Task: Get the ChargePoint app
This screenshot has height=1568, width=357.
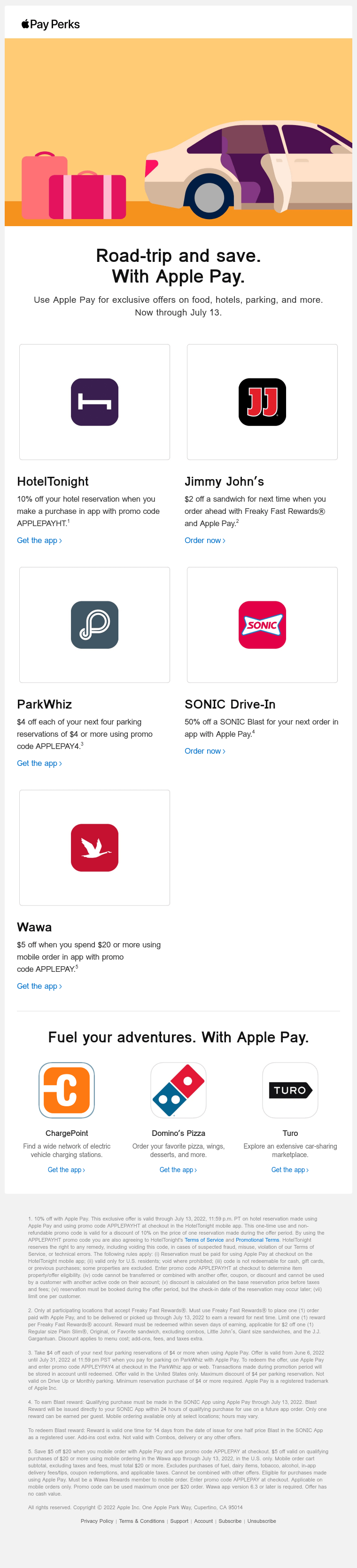Action: tap(66, 1169)
